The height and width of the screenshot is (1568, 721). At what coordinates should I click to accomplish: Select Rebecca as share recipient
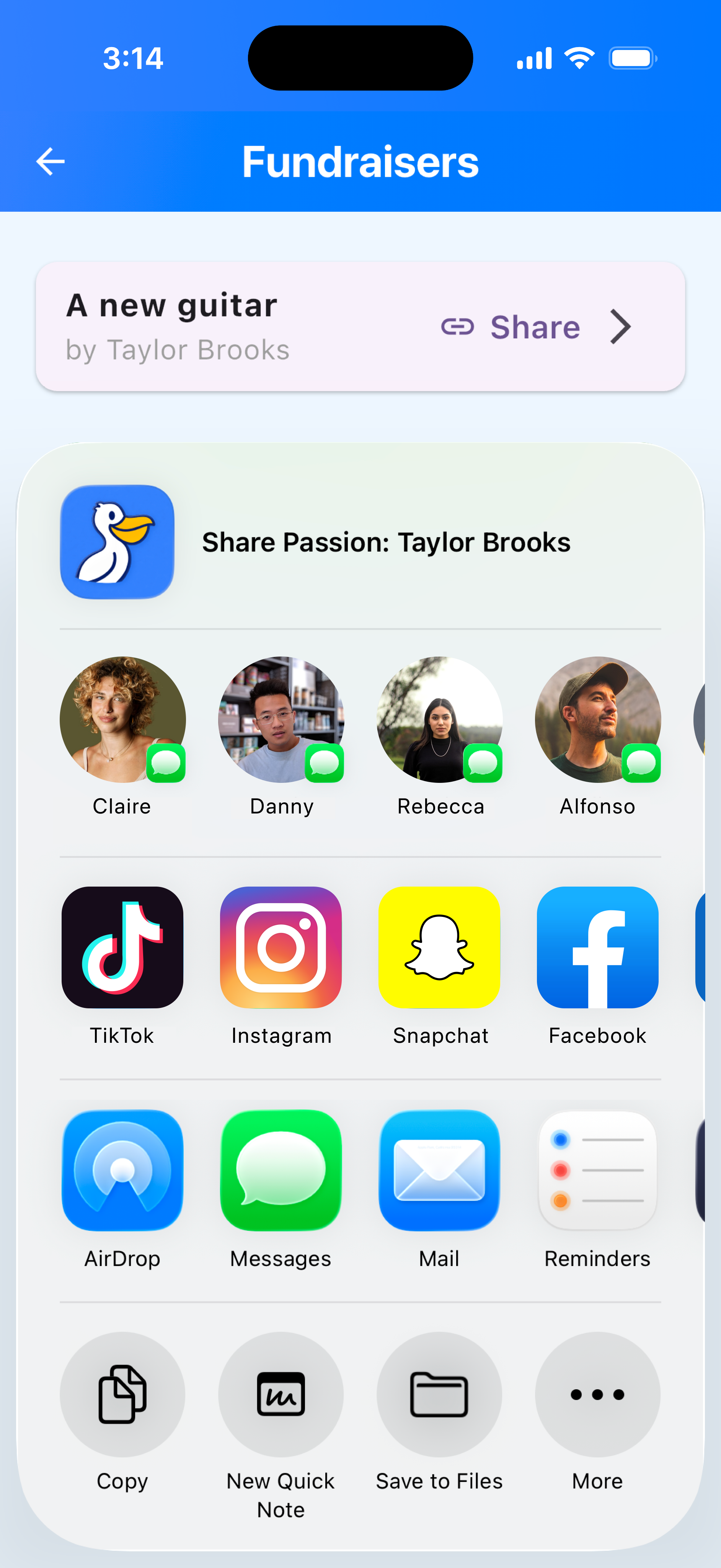coord(439,719)
